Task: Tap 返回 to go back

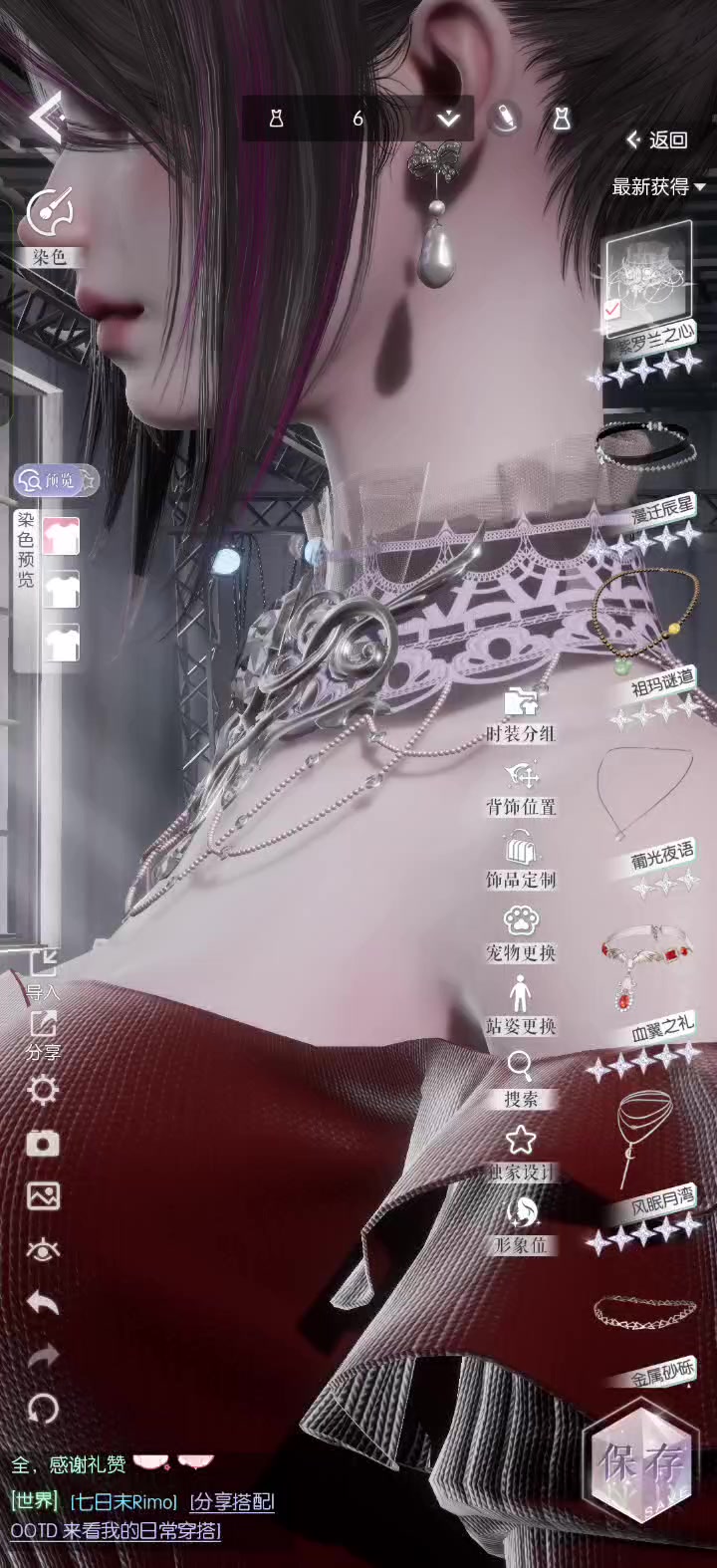Action: [x=657, y=139]
